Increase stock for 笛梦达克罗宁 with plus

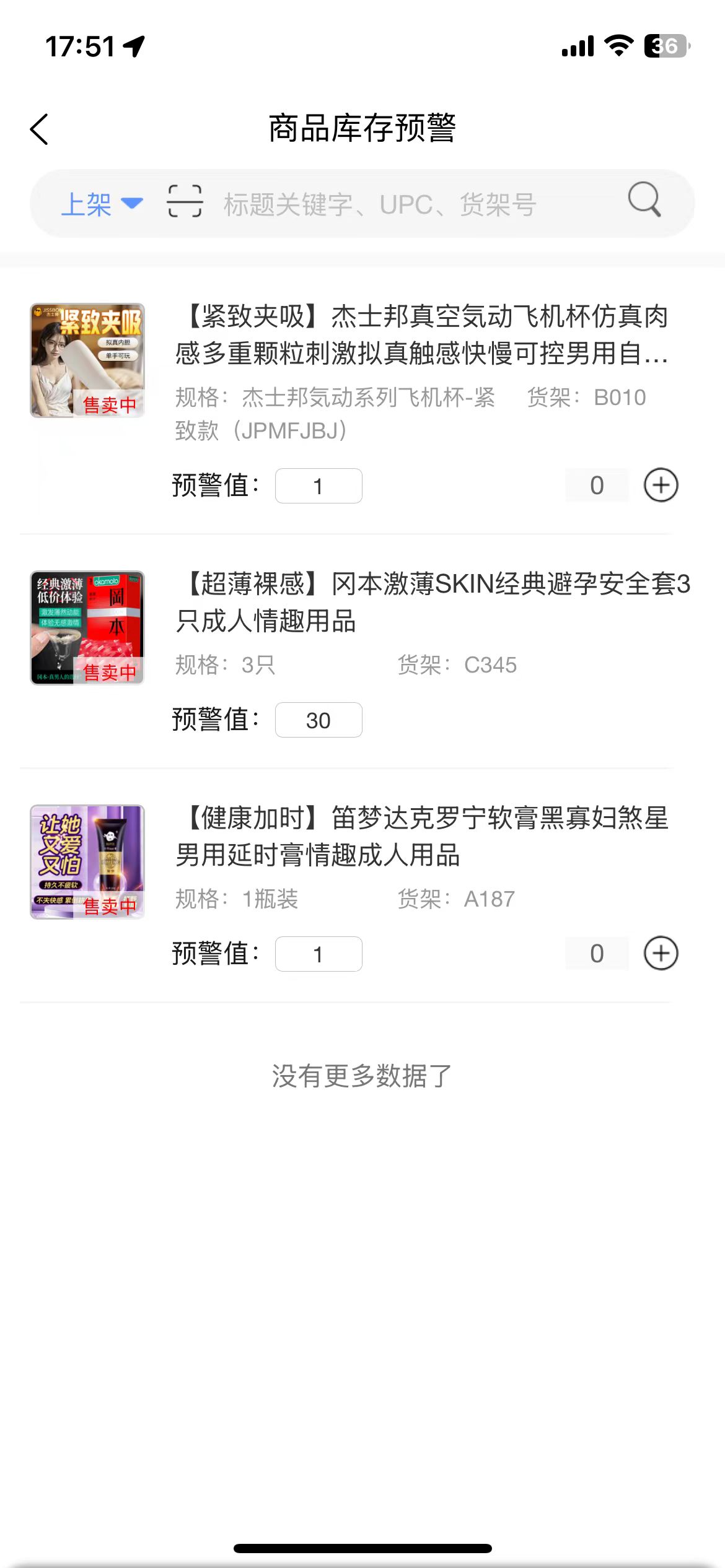(661, 953)
